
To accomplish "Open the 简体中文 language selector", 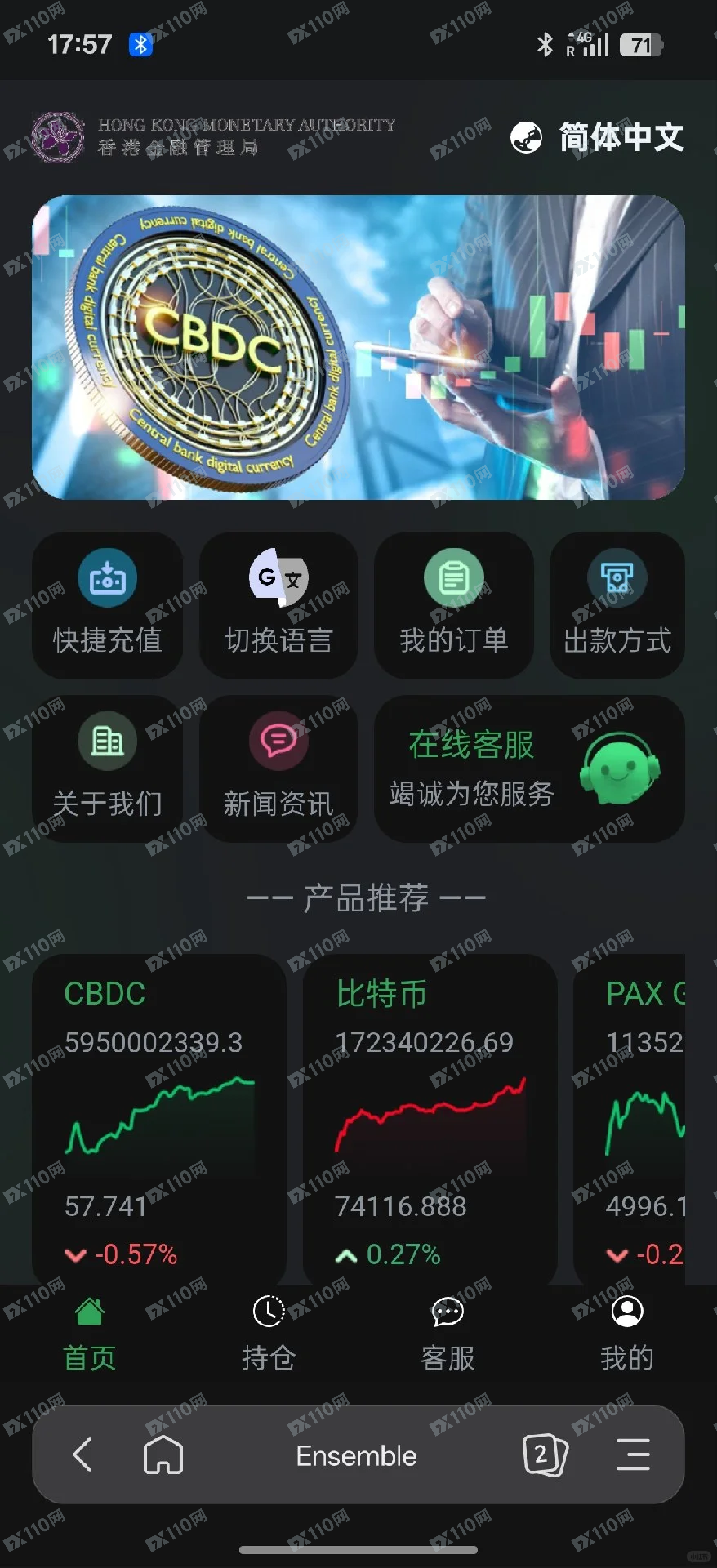I will [x=598, y=137].
